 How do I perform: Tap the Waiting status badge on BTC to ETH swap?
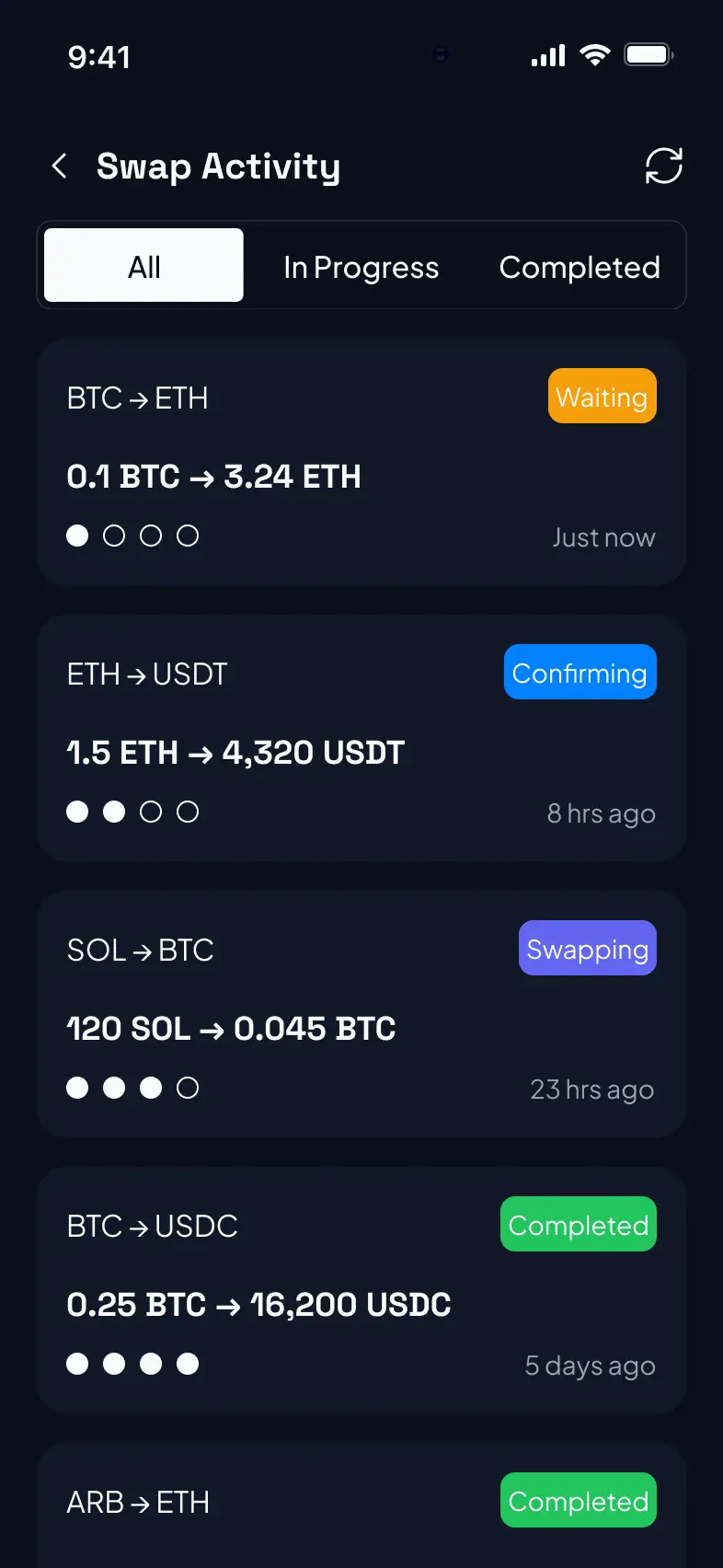(x=602, y=396)
